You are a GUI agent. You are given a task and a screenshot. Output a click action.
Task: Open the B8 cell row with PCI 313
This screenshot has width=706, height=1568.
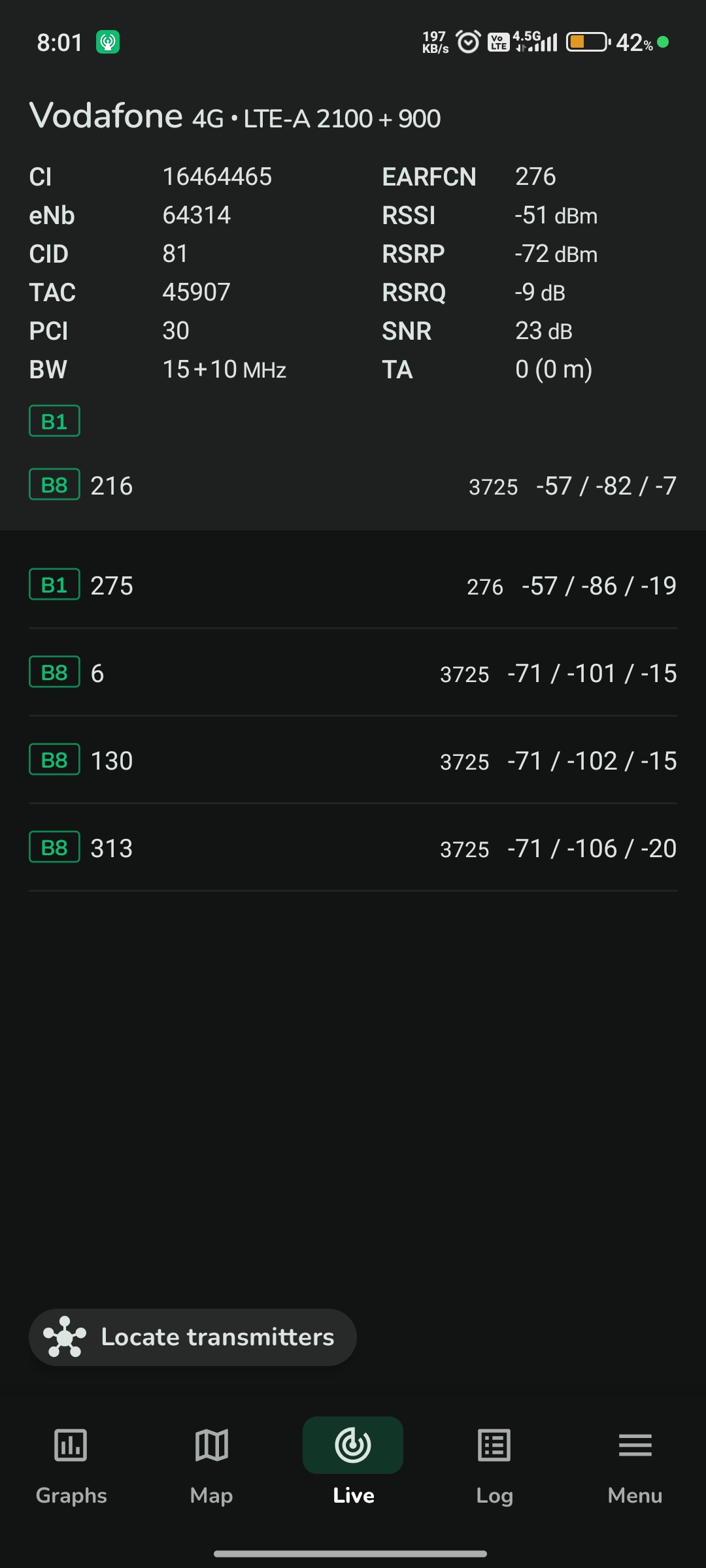click(x=353, y=848)
